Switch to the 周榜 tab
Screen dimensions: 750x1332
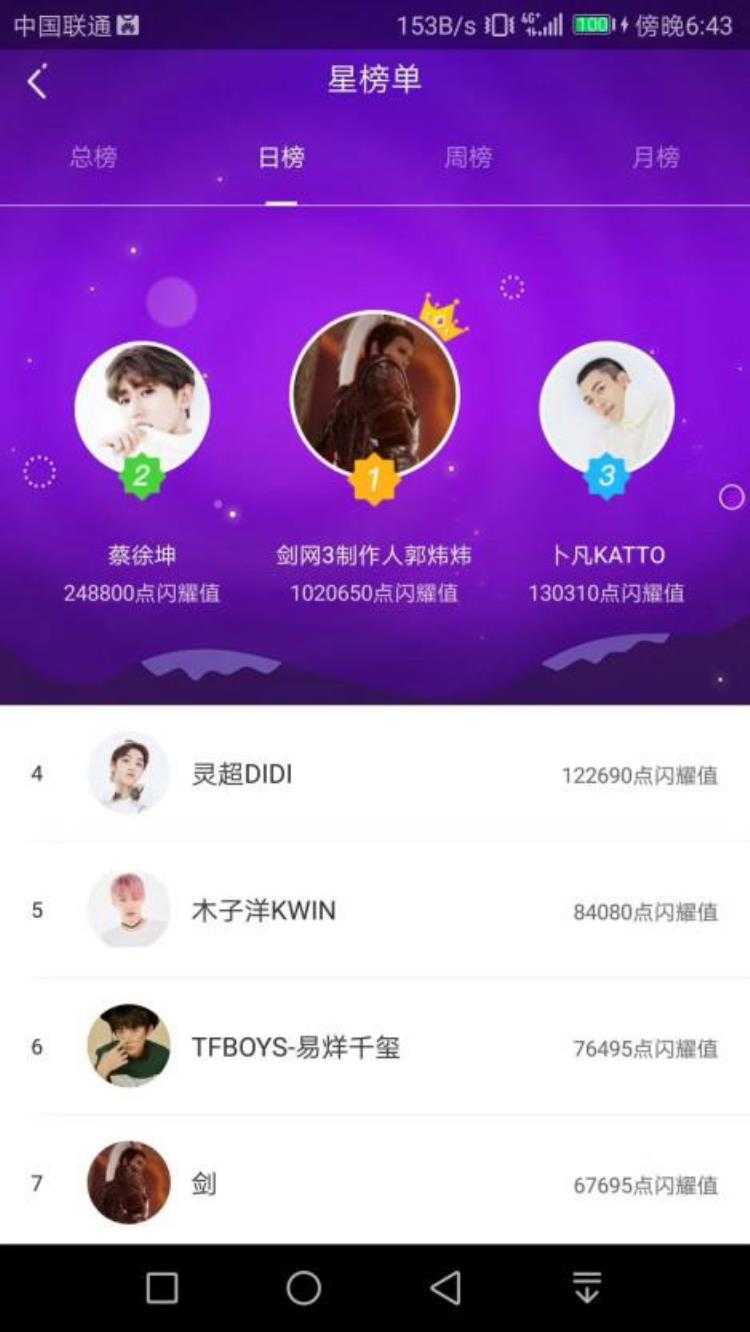tap(468, 157)
